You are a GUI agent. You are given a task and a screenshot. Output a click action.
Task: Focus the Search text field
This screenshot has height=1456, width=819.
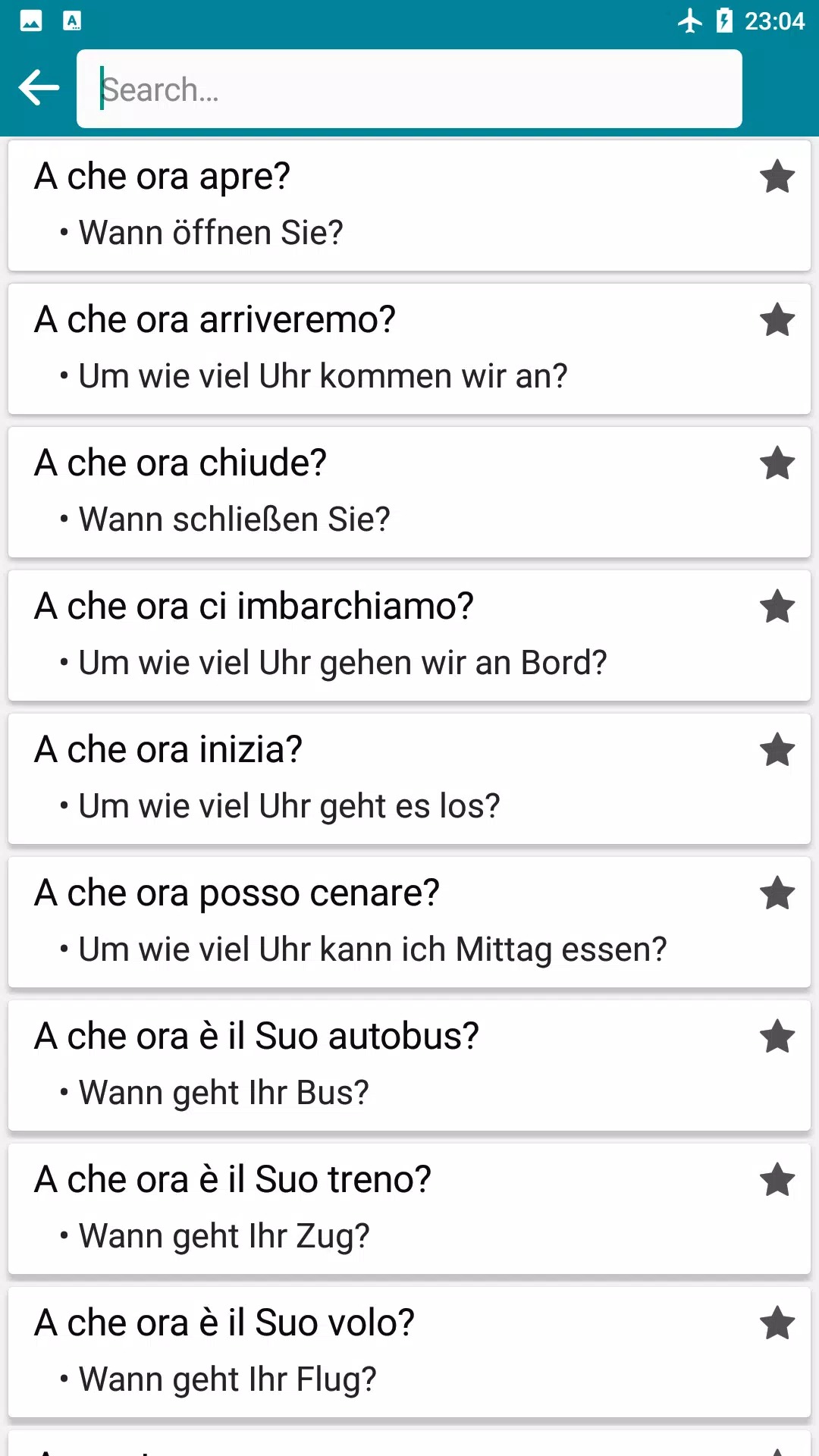point(409,89)
